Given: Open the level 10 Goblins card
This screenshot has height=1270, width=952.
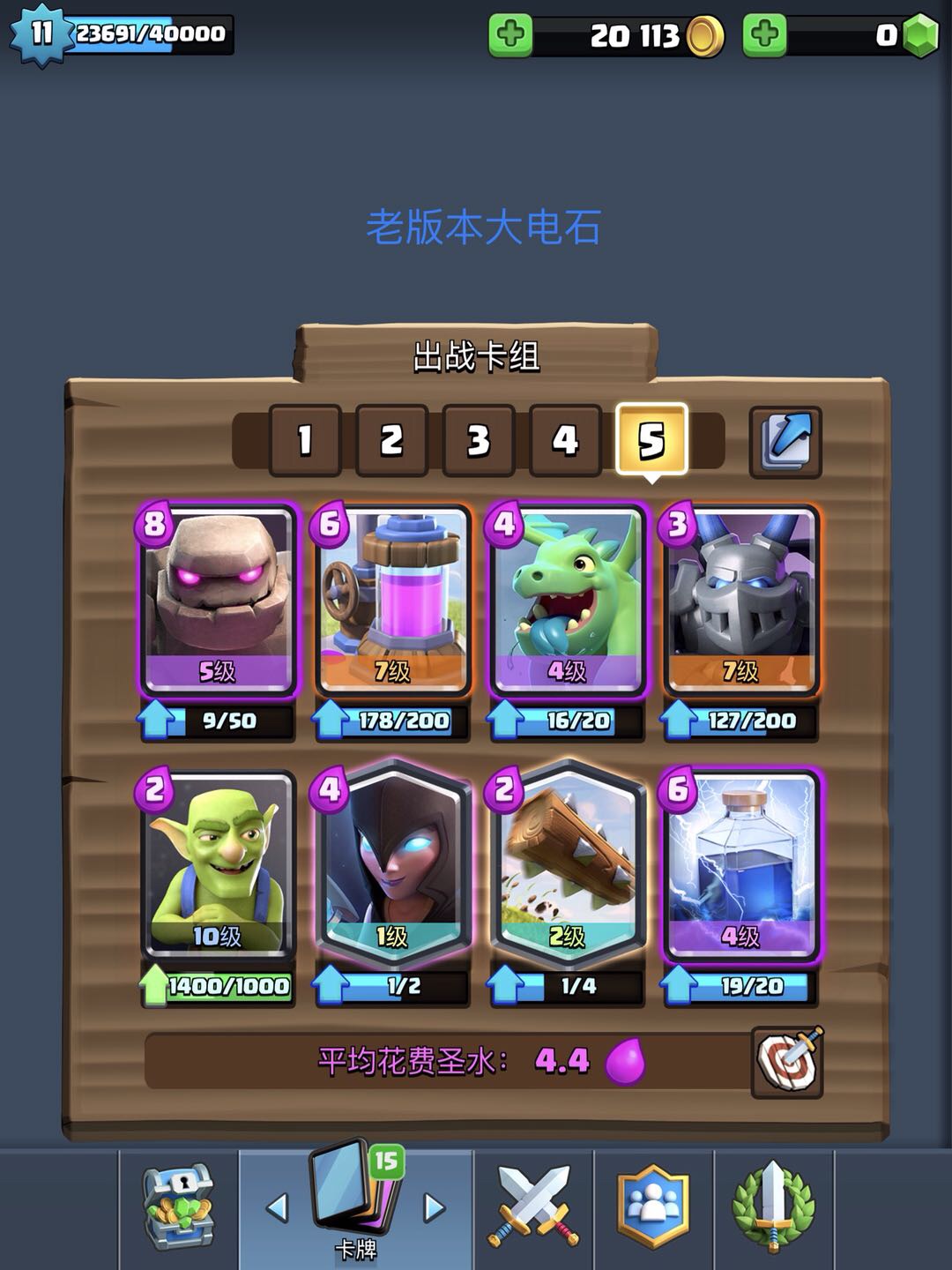Looking at the screenshot, I should pyautogui.click(x=217, y=864).
